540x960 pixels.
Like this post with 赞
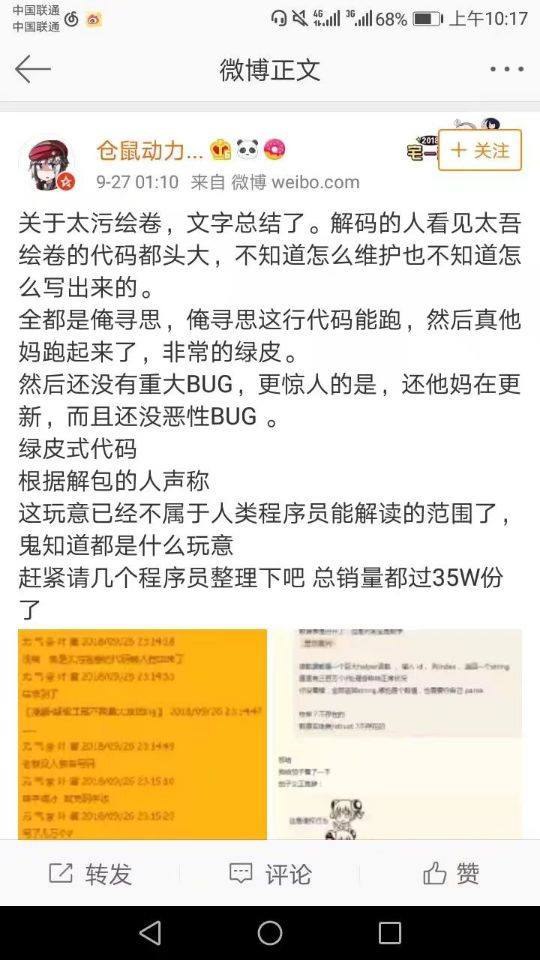(451, 874)
